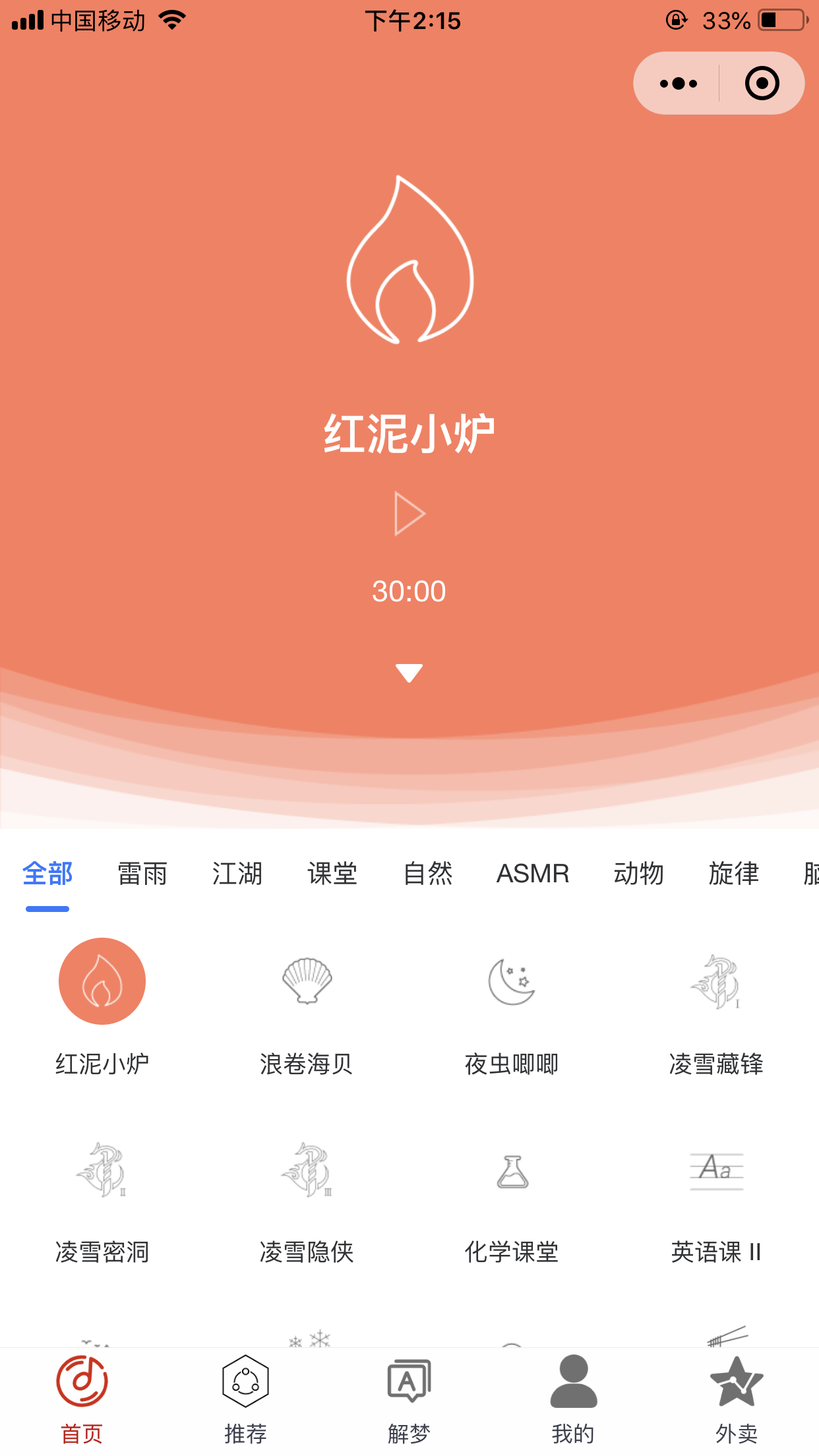819x1456 pixels.
Task: Open the 动物 category tab
Action: point(638,874)
